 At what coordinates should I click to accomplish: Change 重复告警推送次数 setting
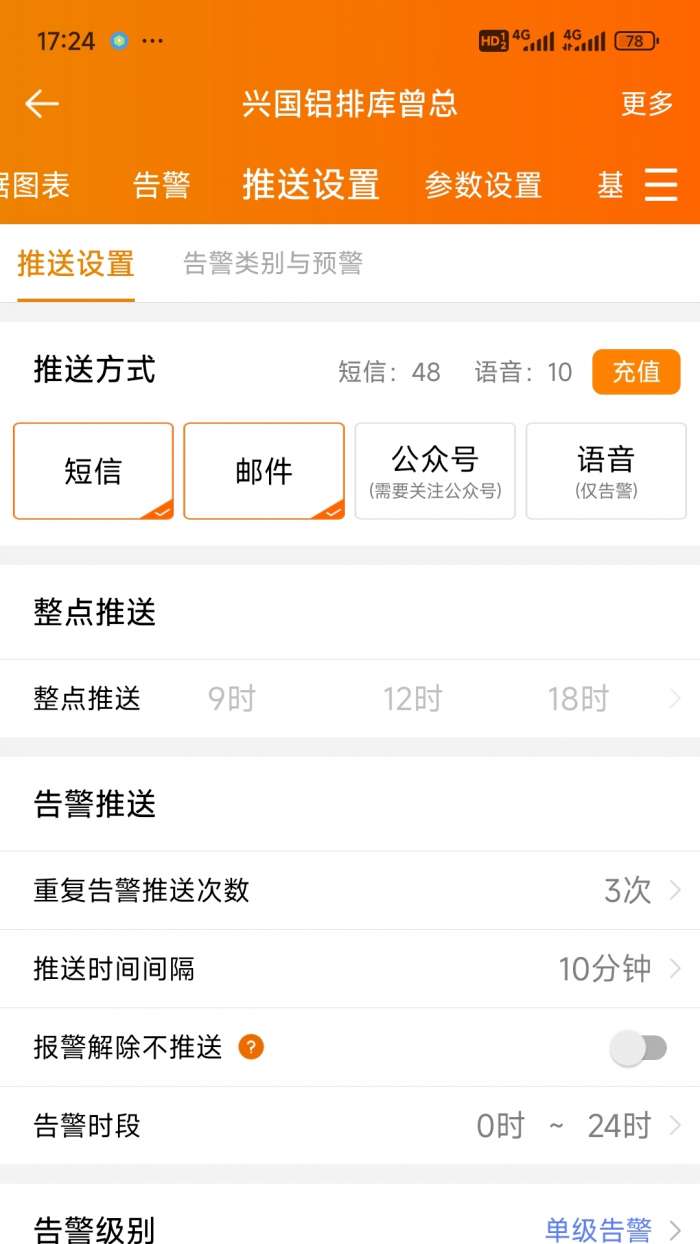[350, 891]
